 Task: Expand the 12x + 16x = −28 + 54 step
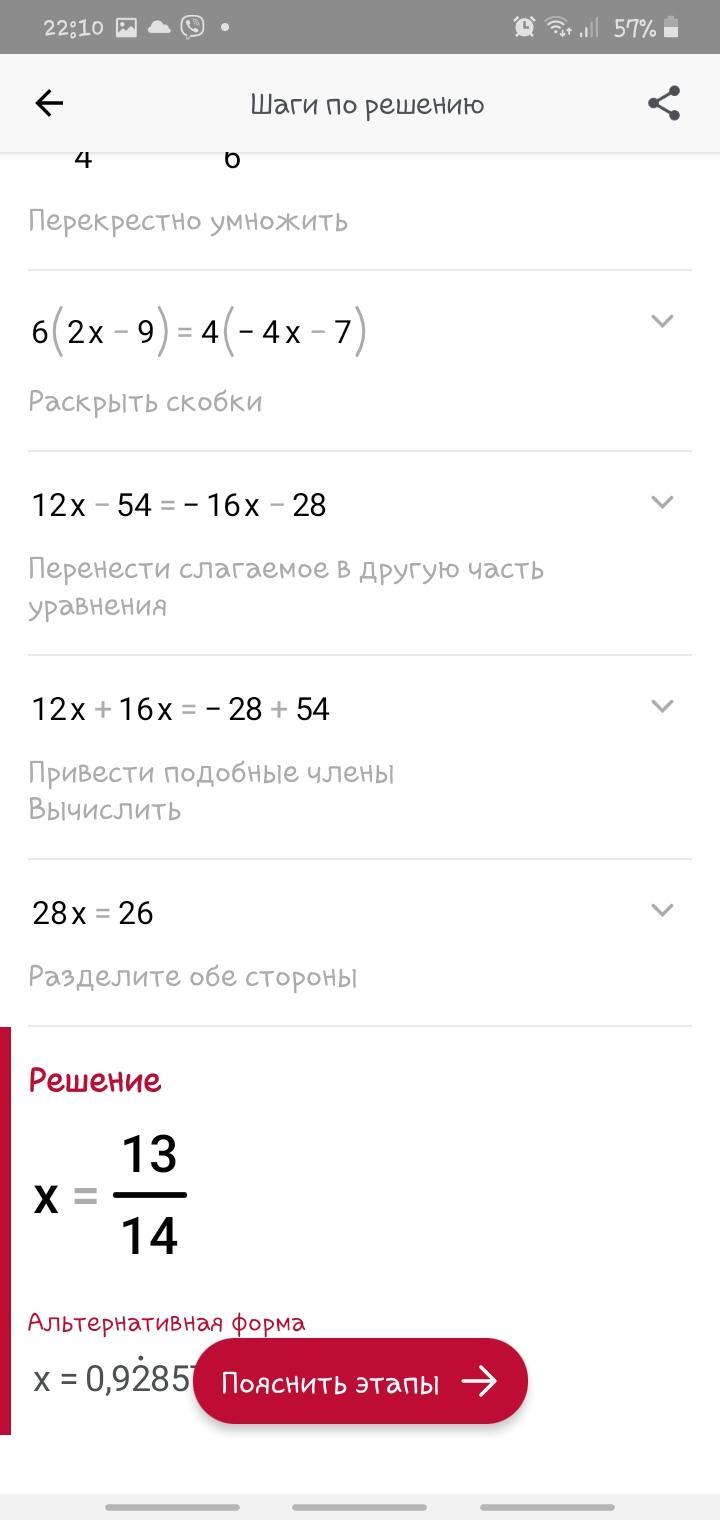tap(662, 706)
